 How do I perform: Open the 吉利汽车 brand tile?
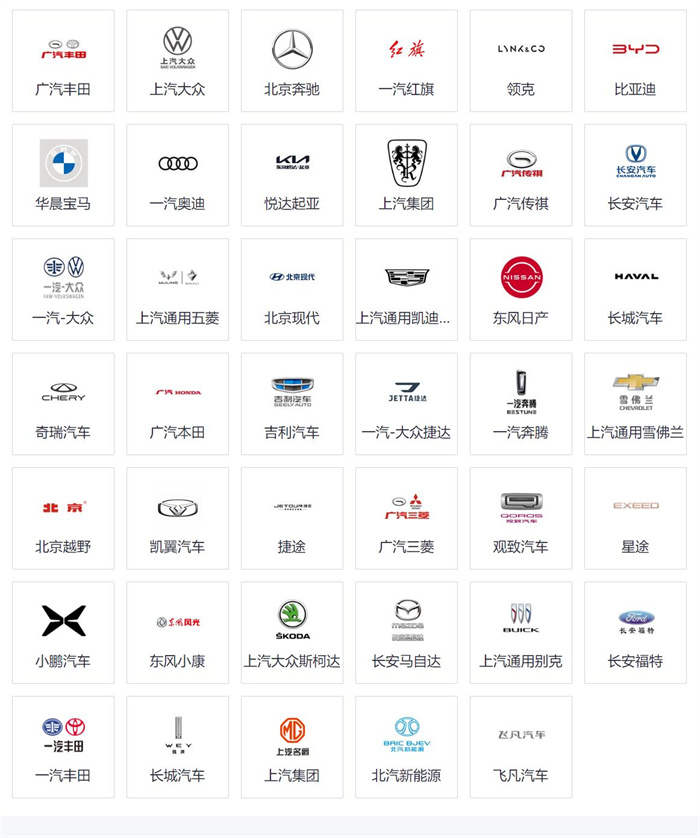[292, 404]
